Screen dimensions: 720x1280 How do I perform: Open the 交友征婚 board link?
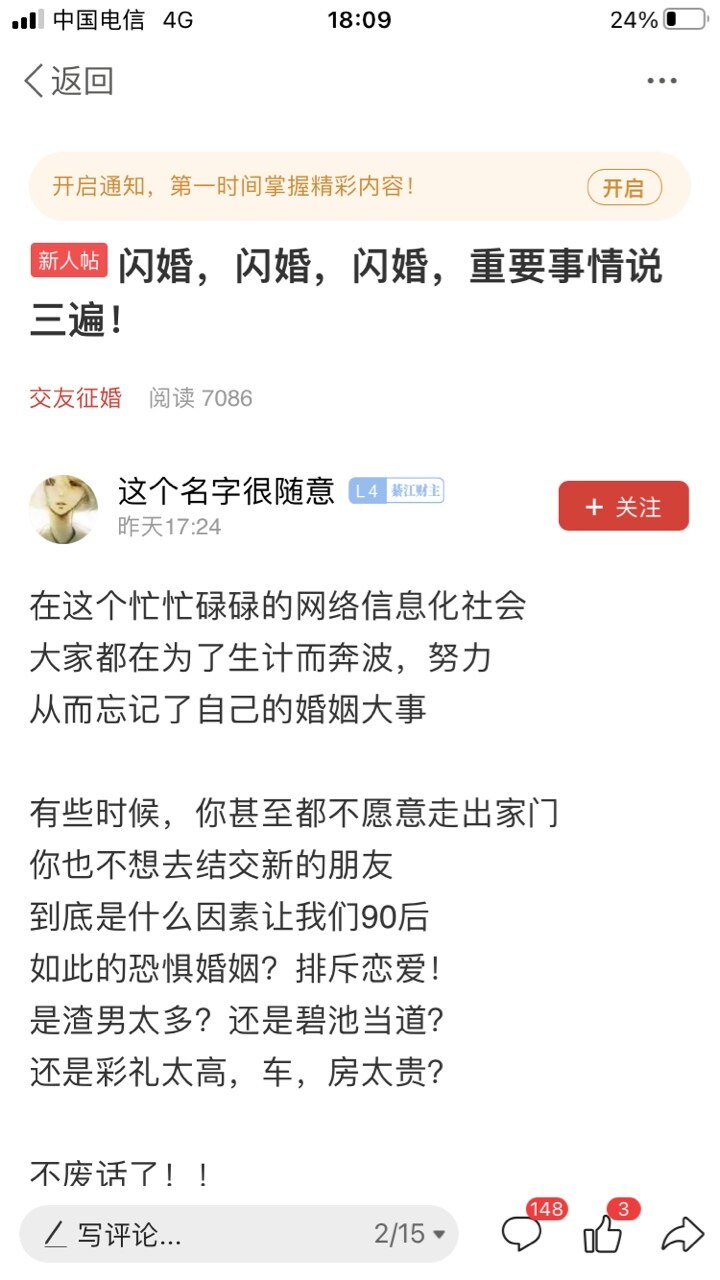click(76, 398)
